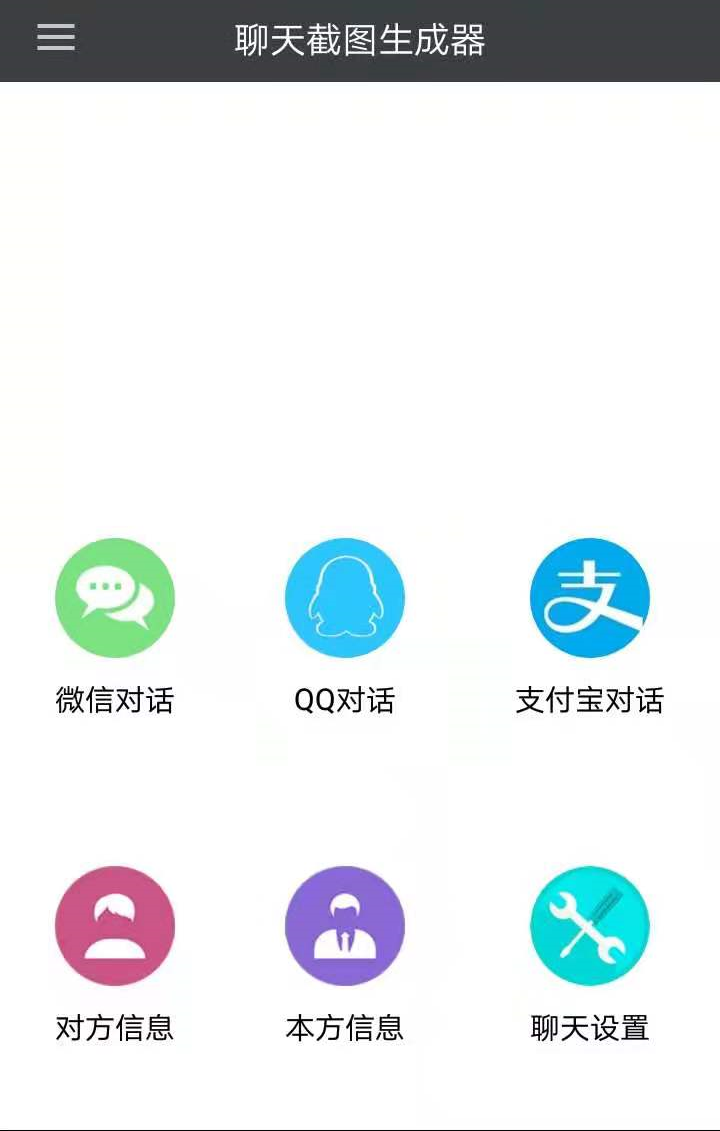This screenshot has height=1131, width=720.
Task: Select the QQ对话 option
Action: click(345, 598)
